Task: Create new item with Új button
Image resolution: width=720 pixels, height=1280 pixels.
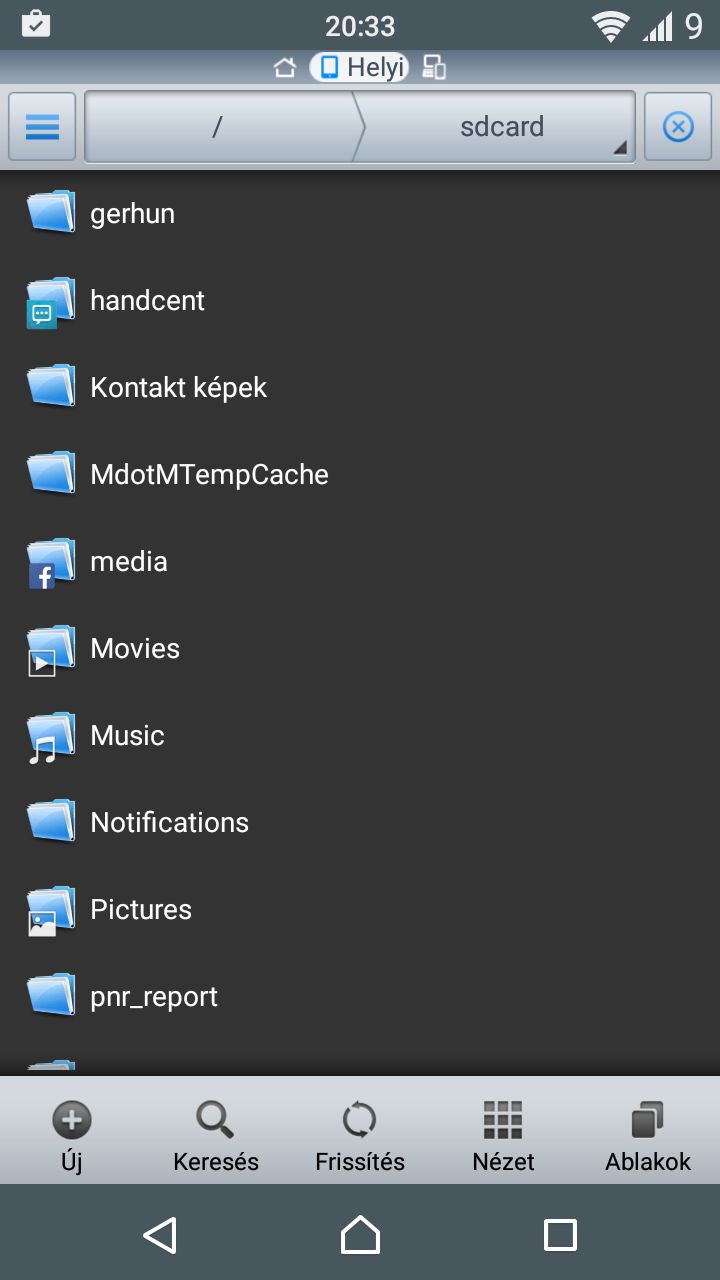Action: (x=72, y=1135)
